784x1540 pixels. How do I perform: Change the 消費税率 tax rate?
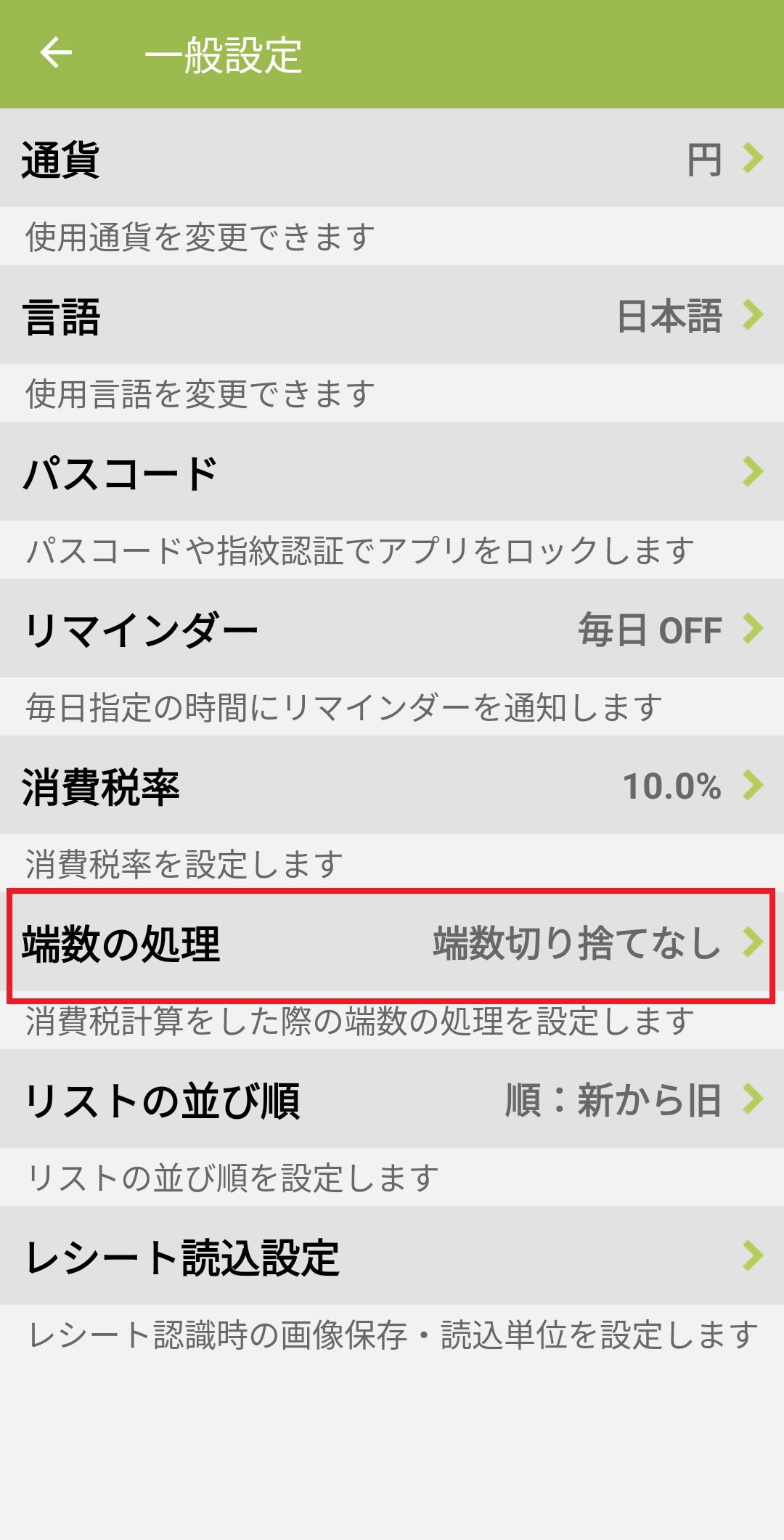tap(392, 786)
